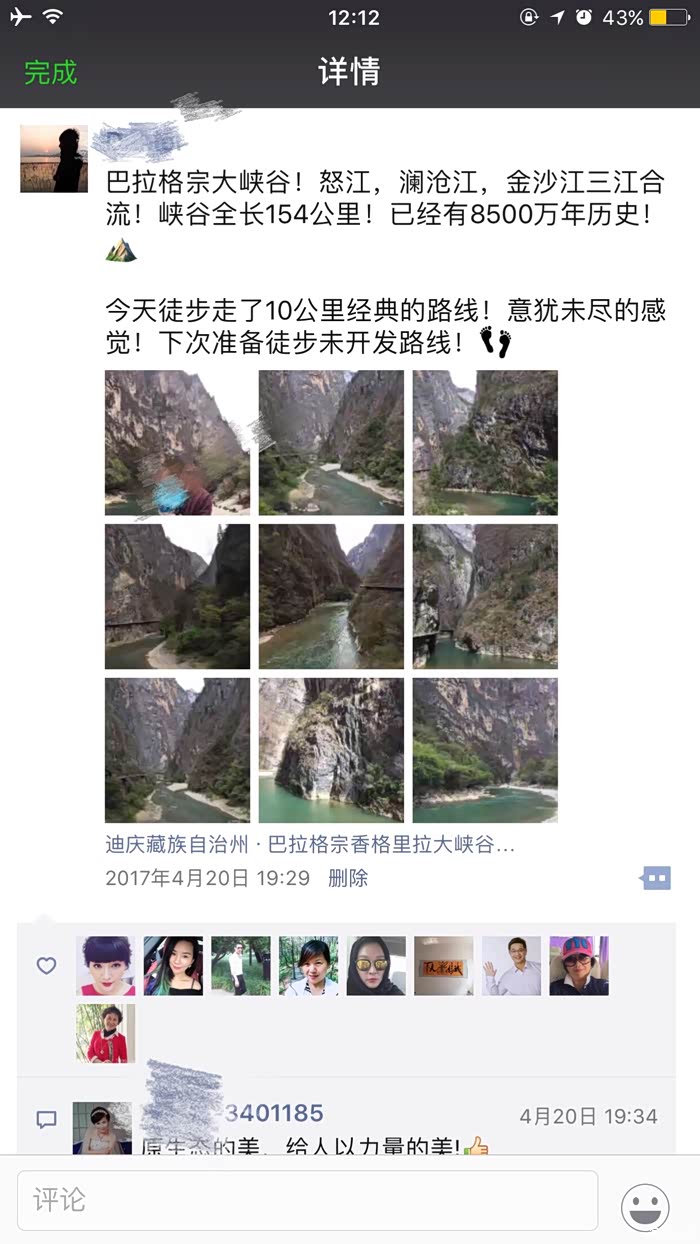View profile of the first liker with purple hair
Screen dimensions: 700x1244
106,966
